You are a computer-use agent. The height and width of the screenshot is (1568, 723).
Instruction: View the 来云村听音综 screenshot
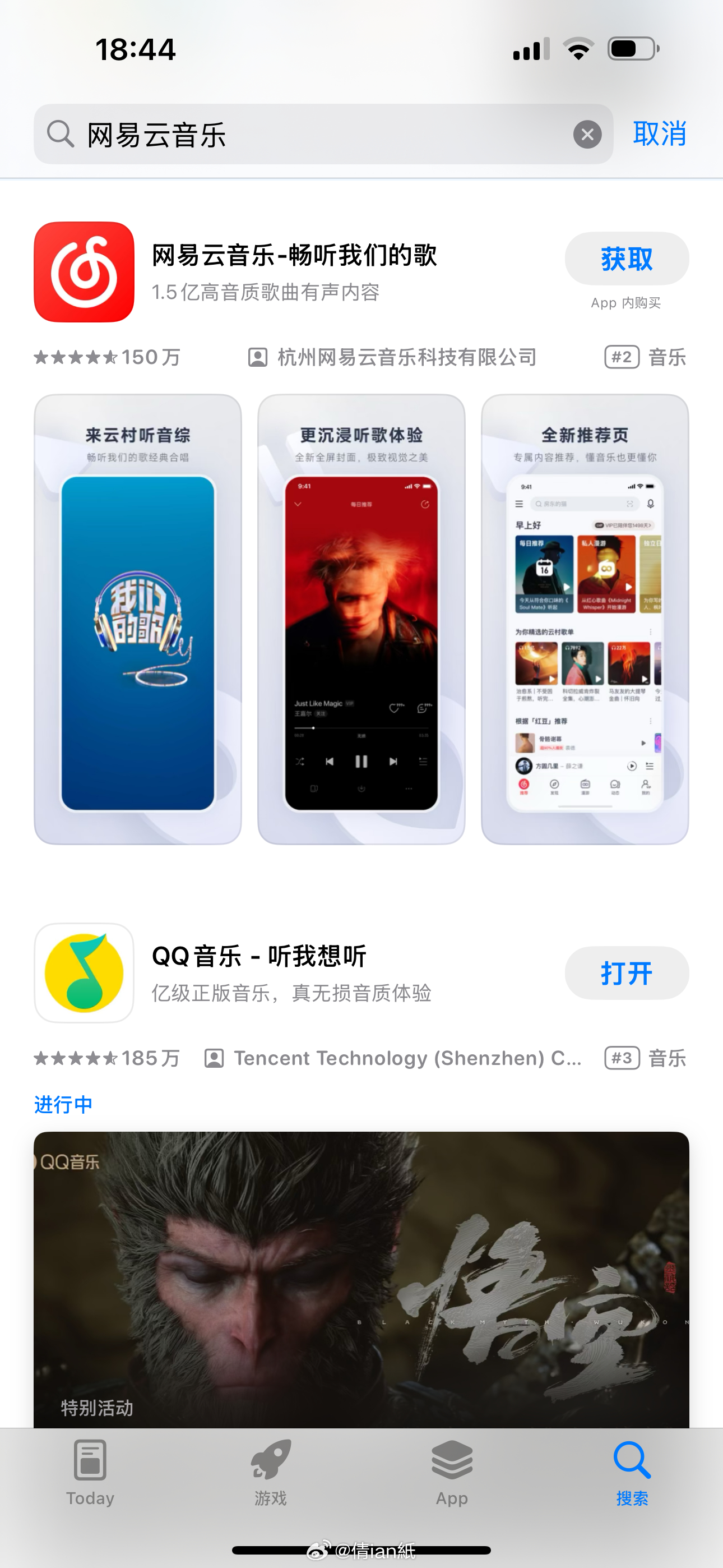tap(138, 619)
